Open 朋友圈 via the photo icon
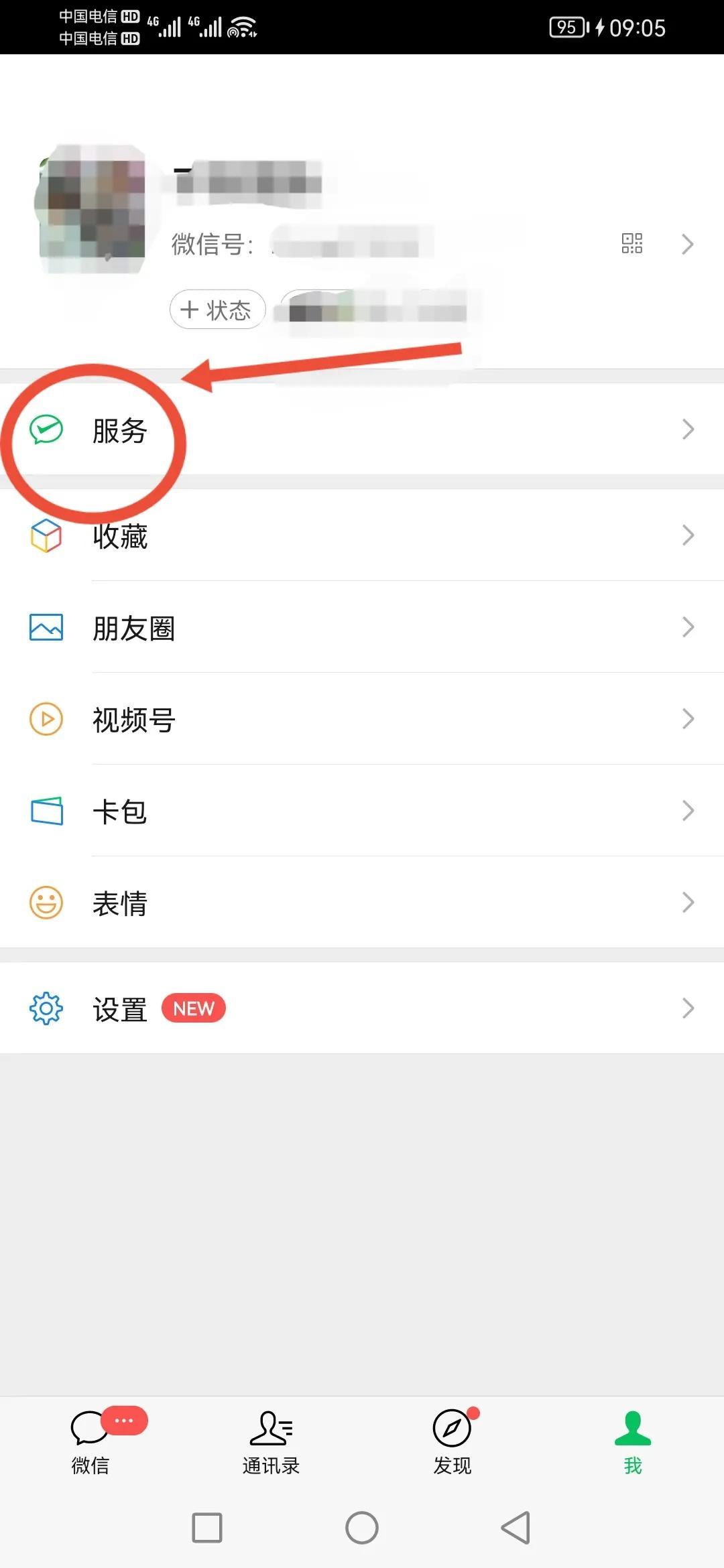The width and height of the screenshot is (724, 1568). pyautogui.click(x=44, y=628)
